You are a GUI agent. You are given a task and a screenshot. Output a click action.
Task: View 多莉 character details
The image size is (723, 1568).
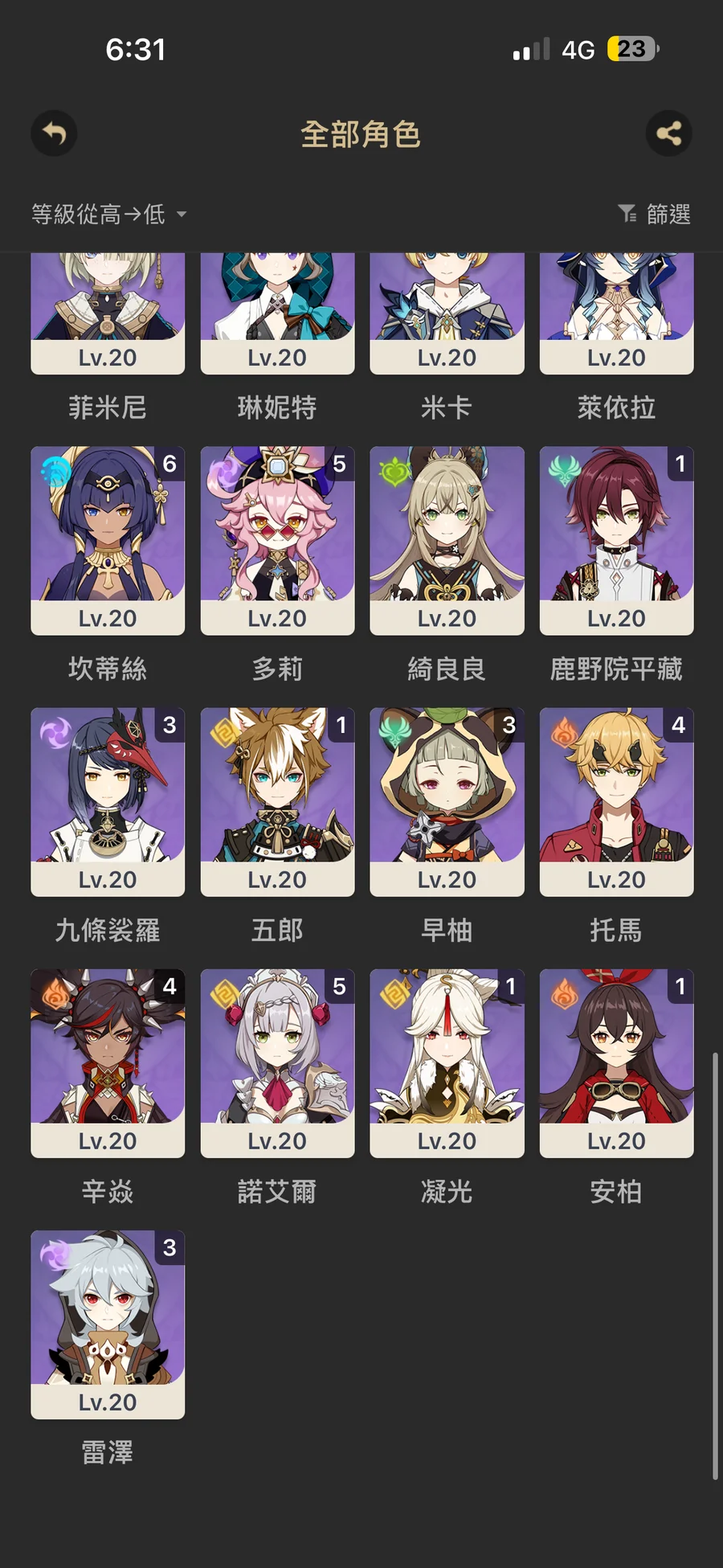[x=277, y=540]
